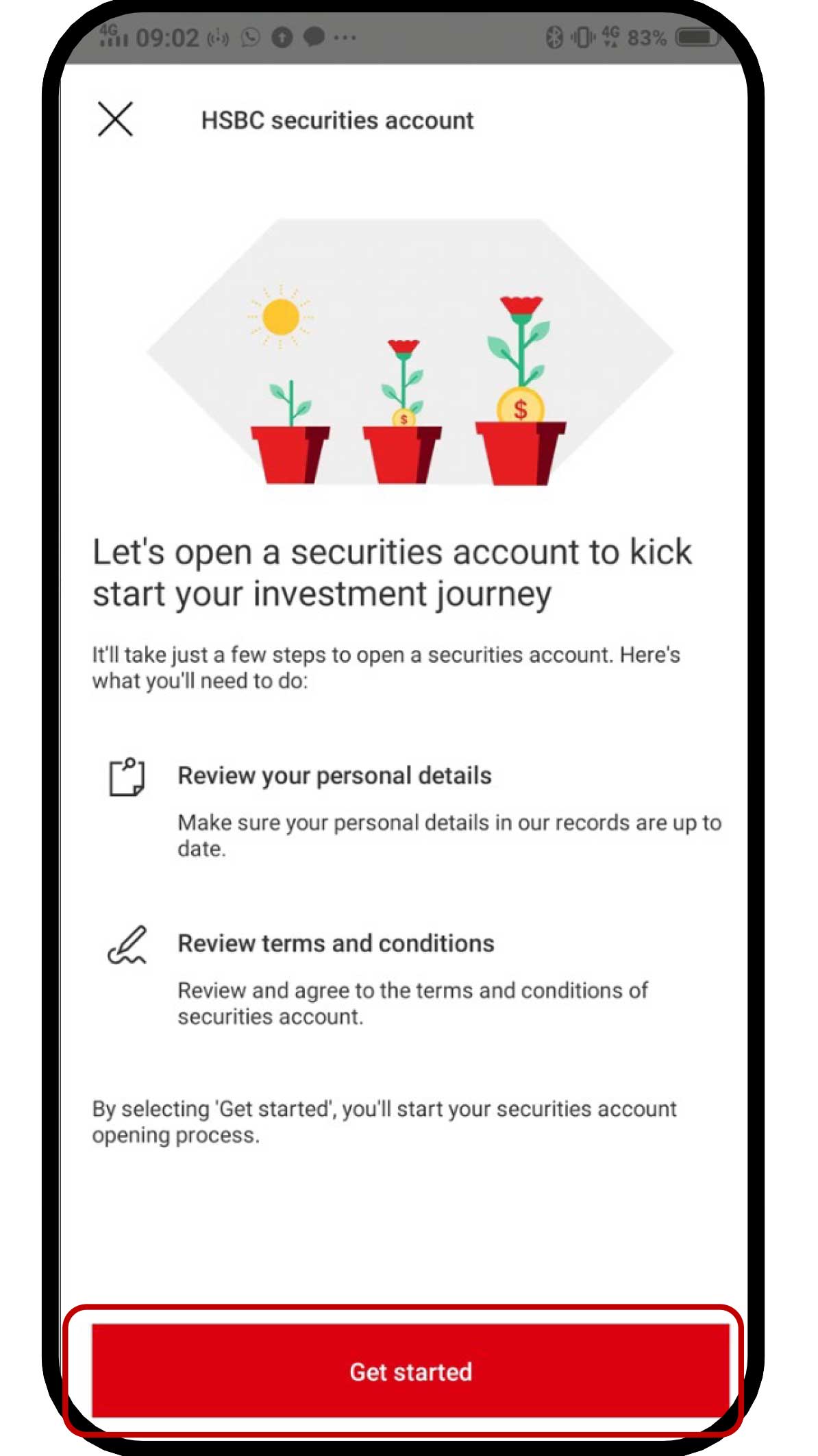
Task: Close the HSBC securities account screen
Action: pyautogui.click(x=115, y=120)
